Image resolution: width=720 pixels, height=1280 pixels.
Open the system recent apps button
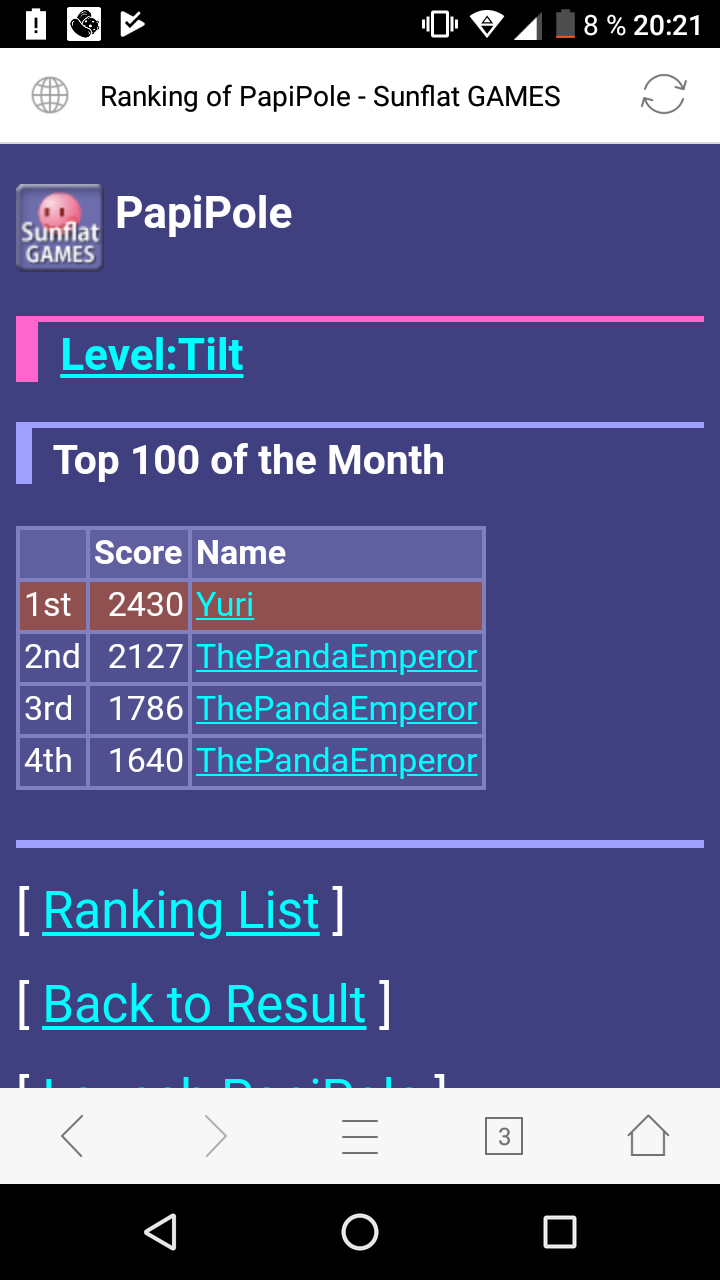click(x=559, y=1232)
